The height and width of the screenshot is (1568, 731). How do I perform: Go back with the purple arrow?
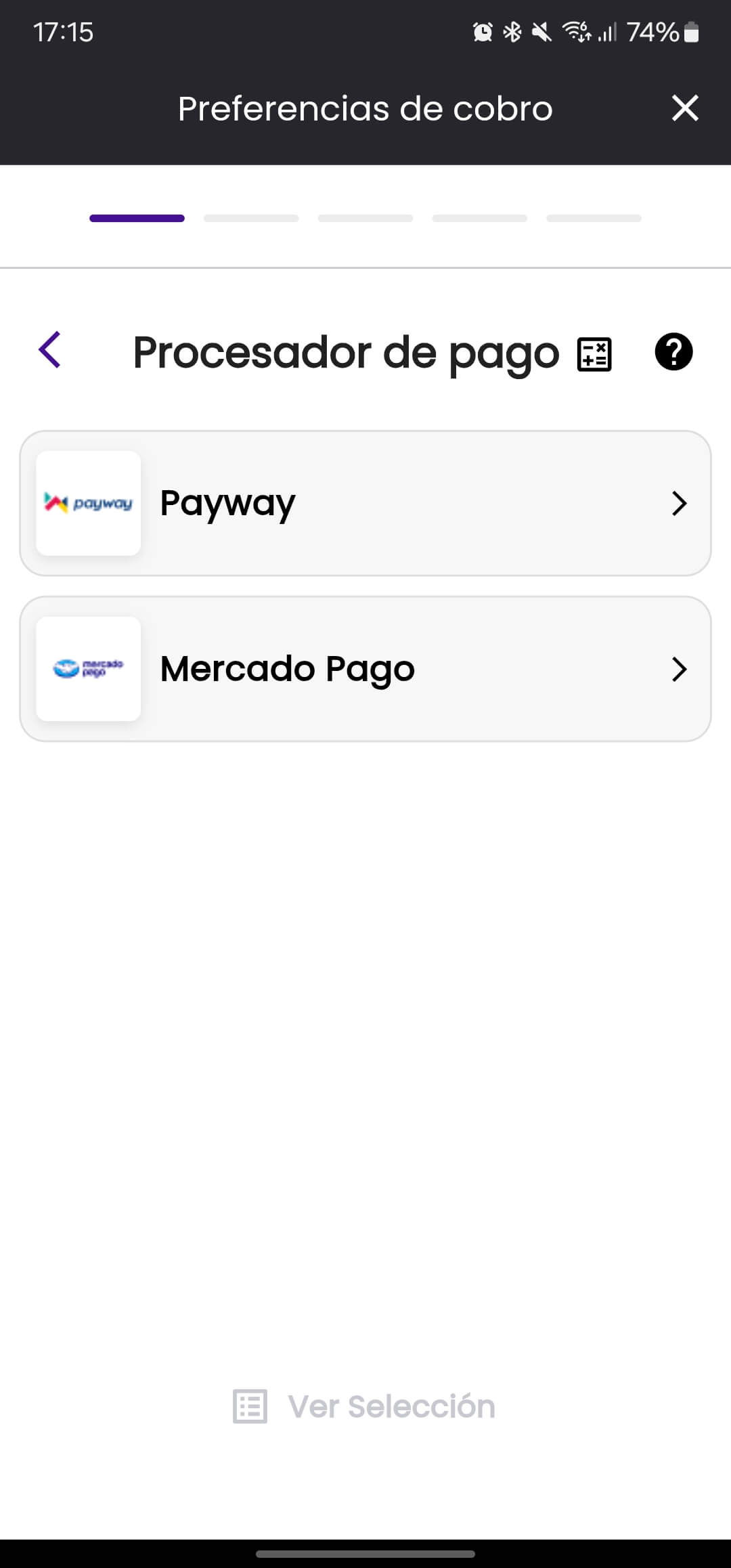pyautogui.click(x=50, y=350)
